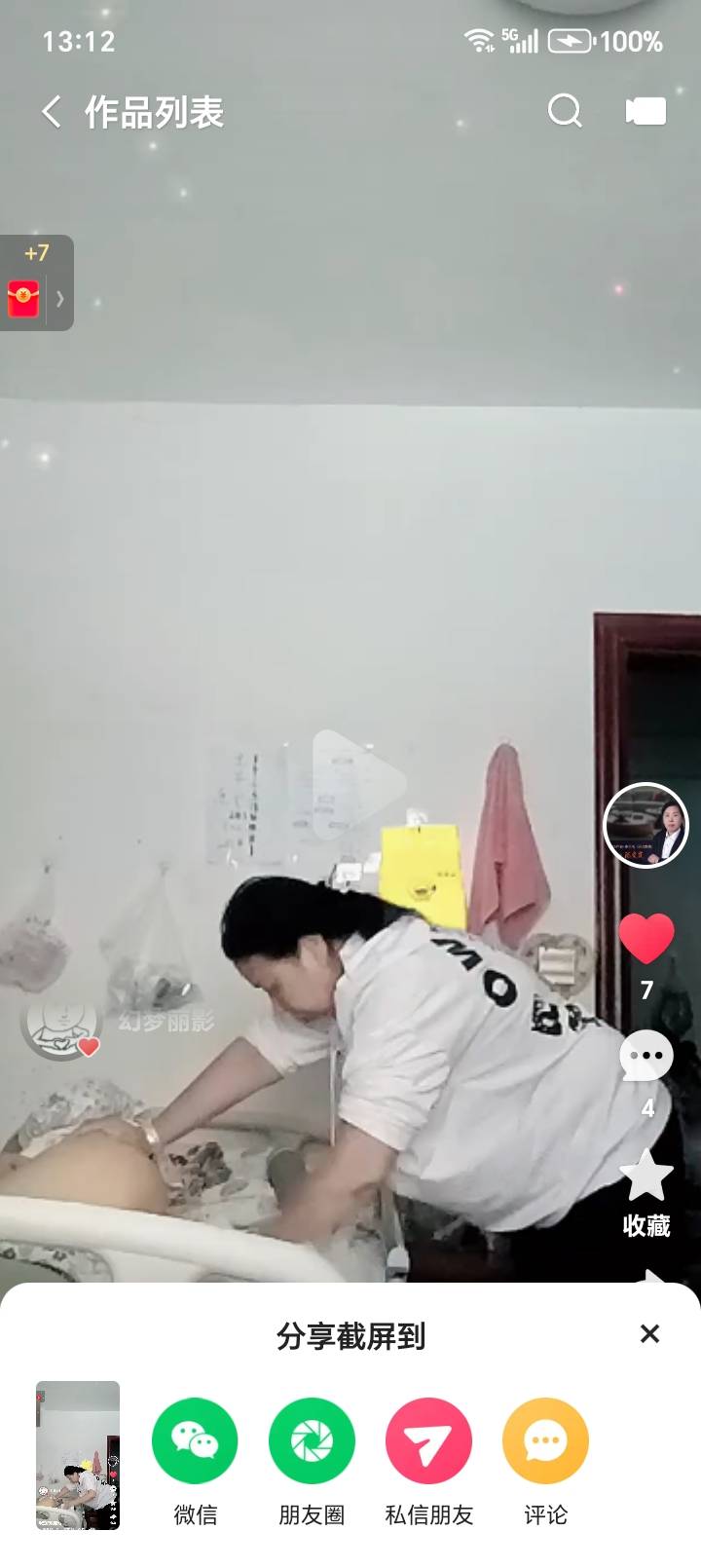The height and width of the screenshot is (1568, 701).
Task: Open search with the magnifier icon
Action: pyautogui.click(x=564, y=112)
